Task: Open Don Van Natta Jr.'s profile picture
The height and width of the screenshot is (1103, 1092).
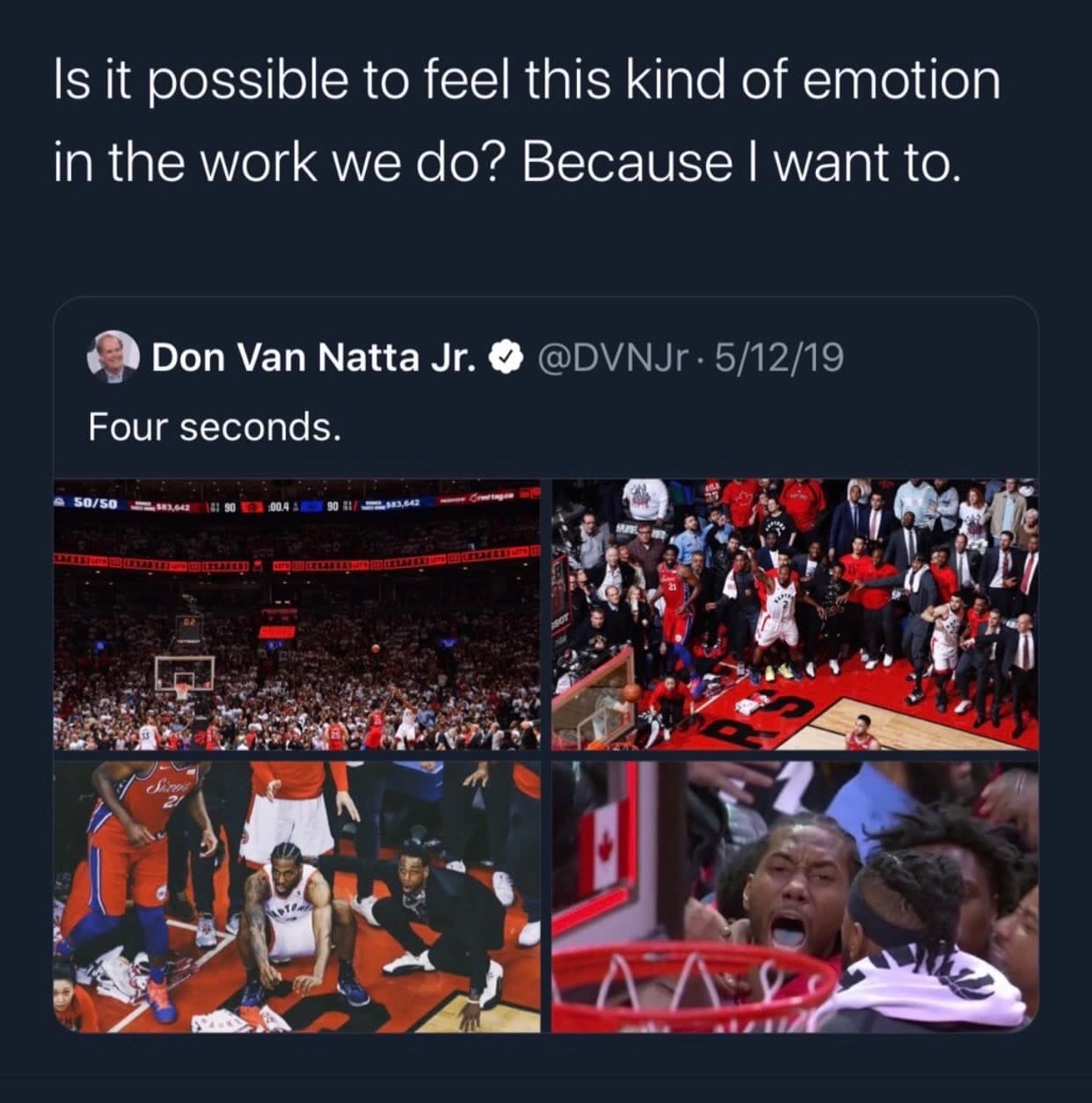Action: 113,357
